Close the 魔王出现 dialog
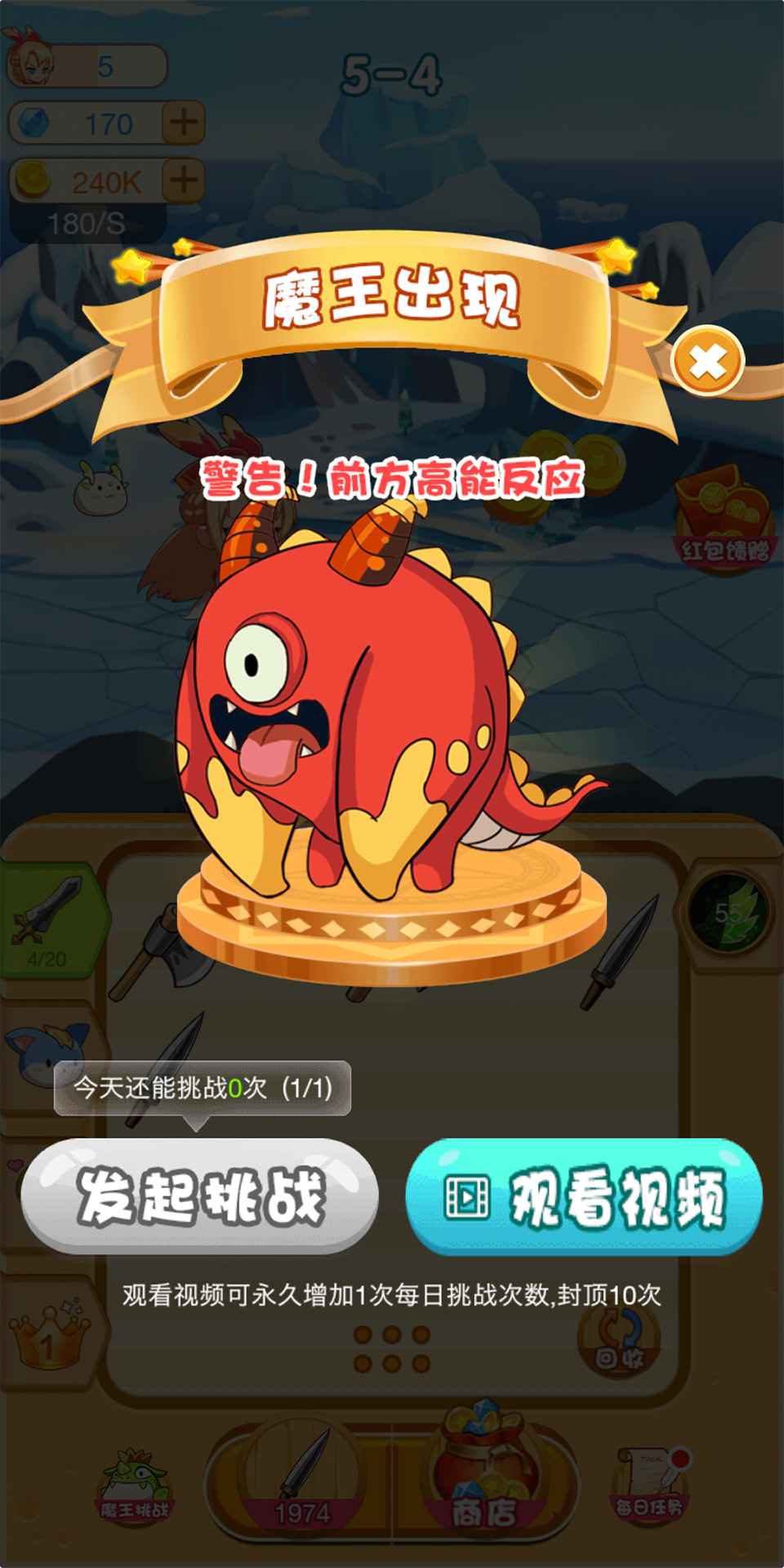 click(707, 360)
